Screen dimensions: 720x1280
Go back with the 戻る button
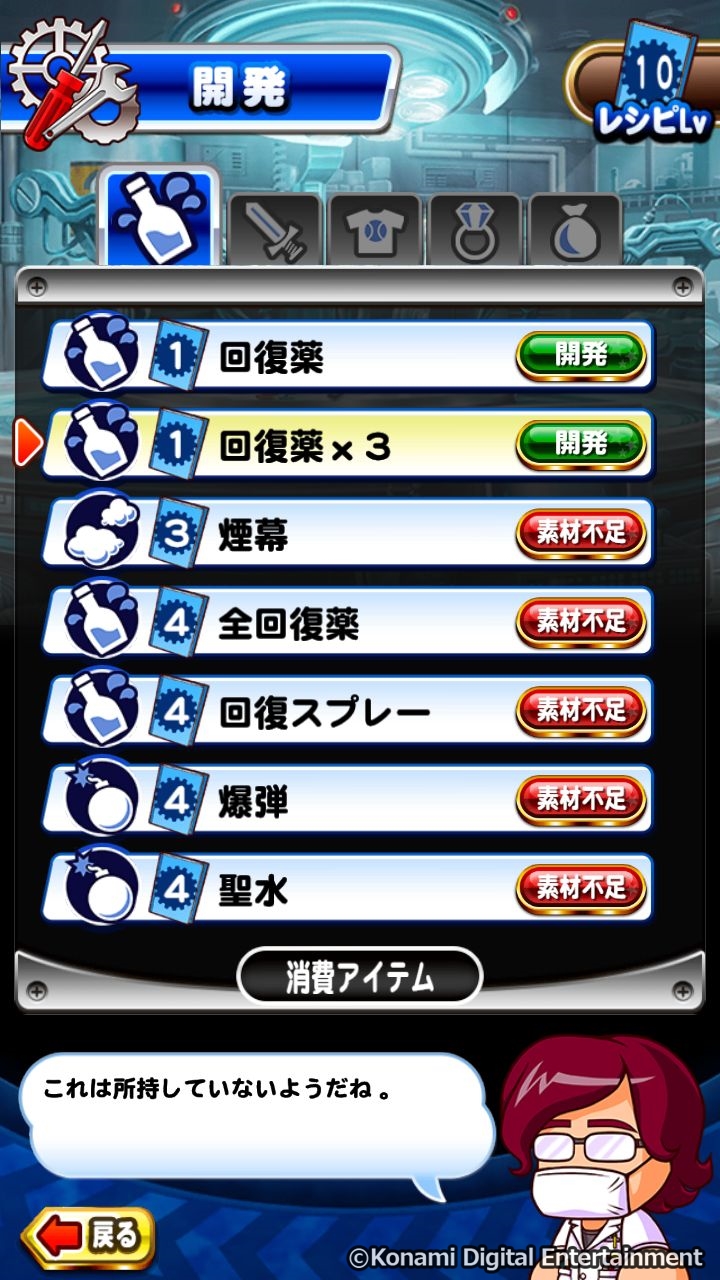click(x=90, y=1236)
